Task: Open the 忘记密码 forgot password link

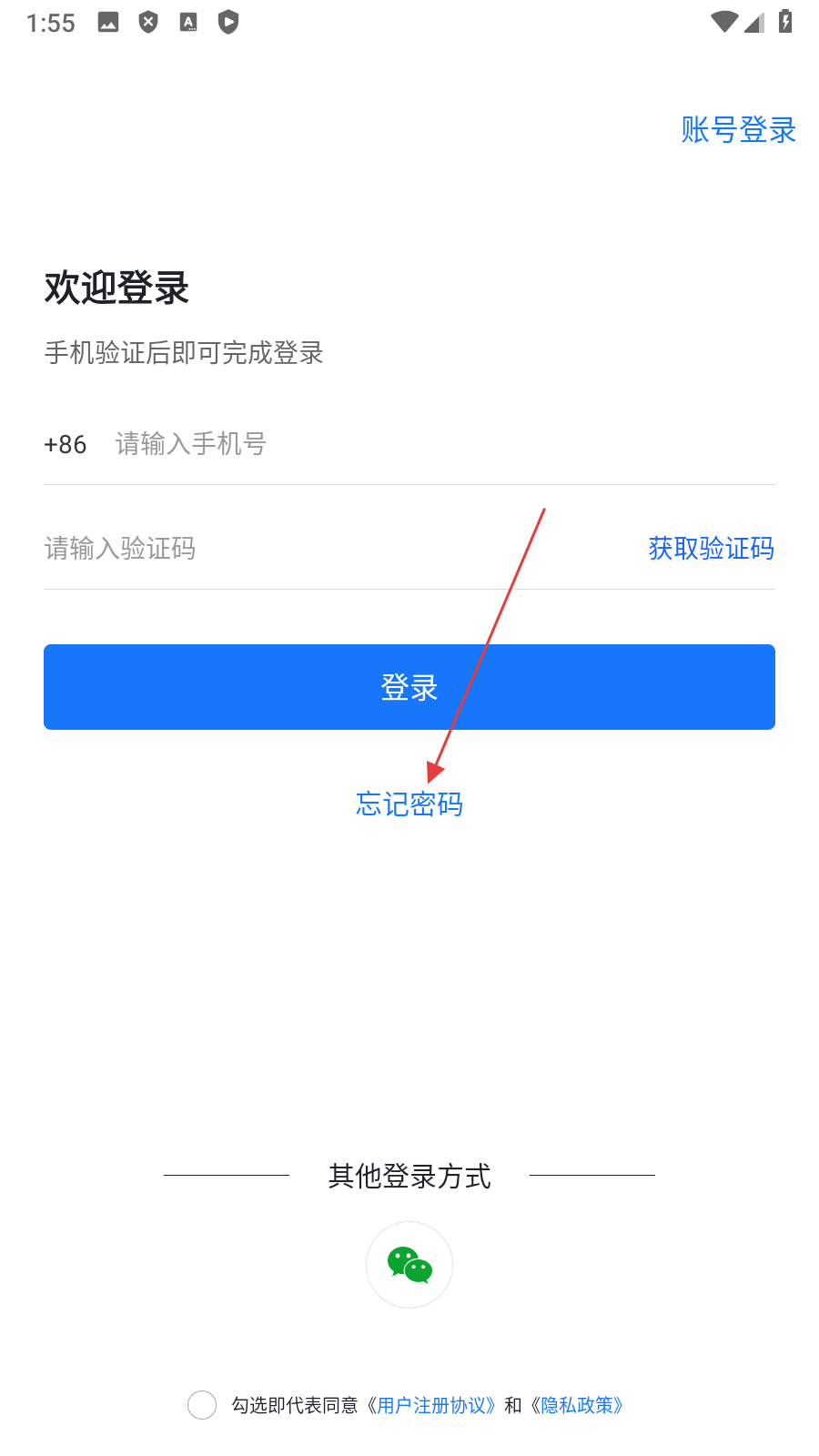Action: 409,804
